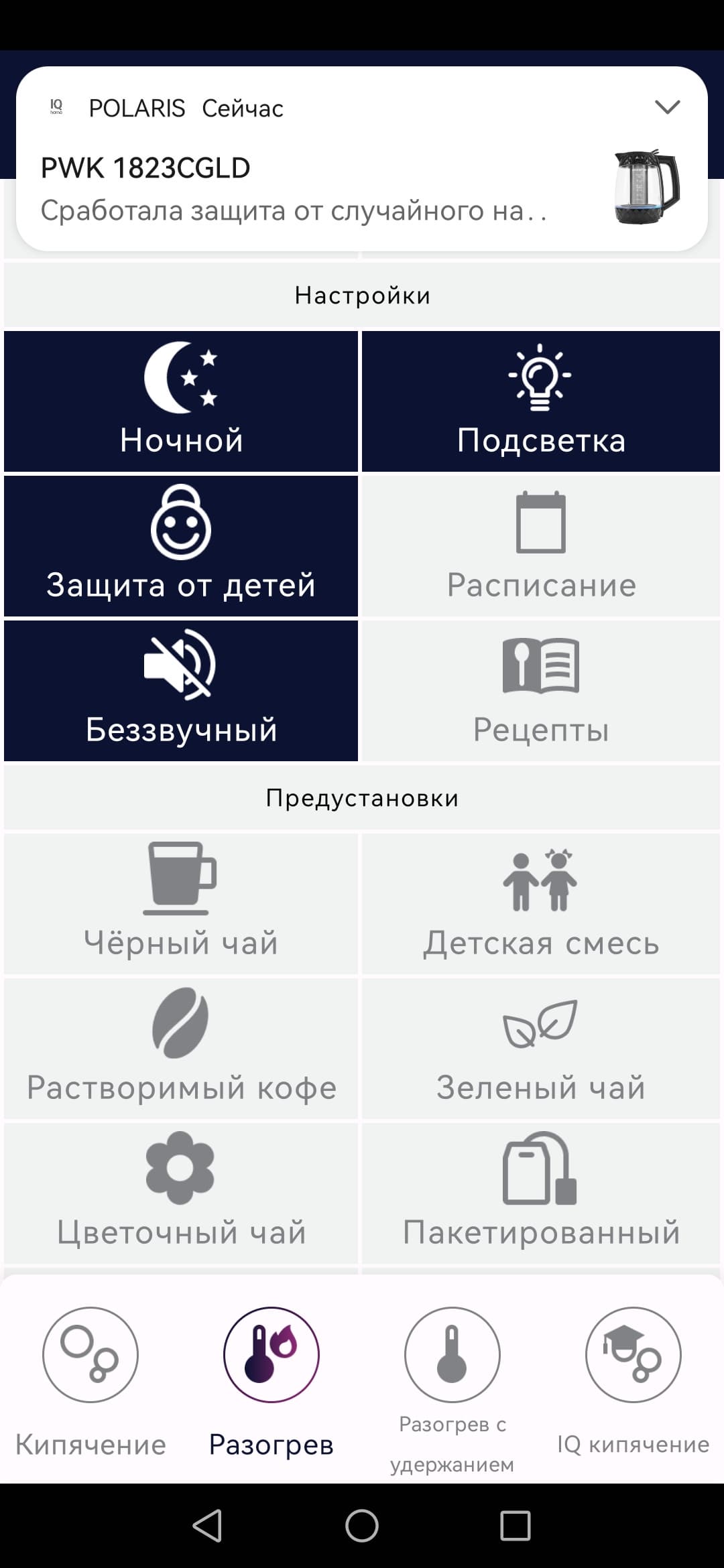Toggle the Подсветка backlight tile

click(540, 401)
